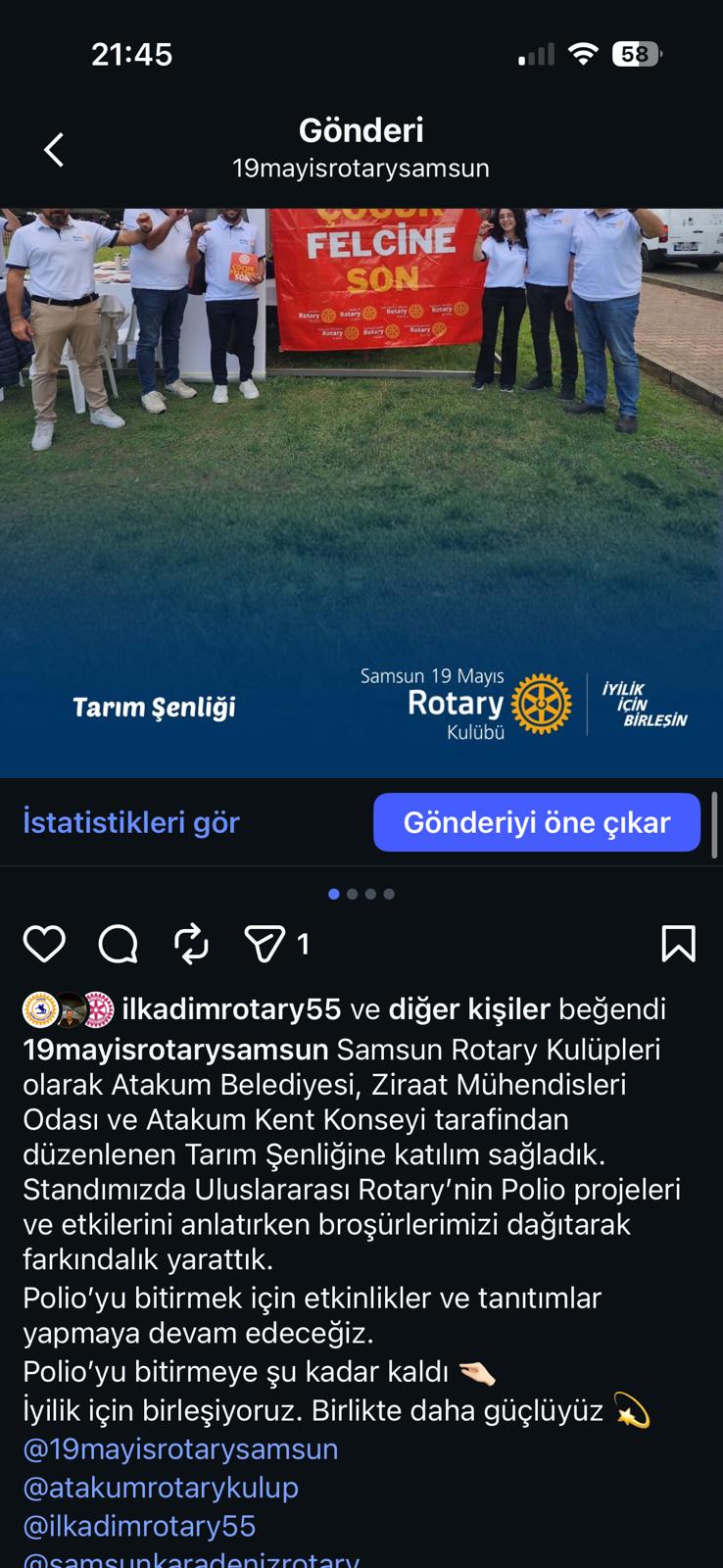Viewport: 723px width, 1568px height.
Task: Share the post via paper plane icon
Action: pos(265,944)
